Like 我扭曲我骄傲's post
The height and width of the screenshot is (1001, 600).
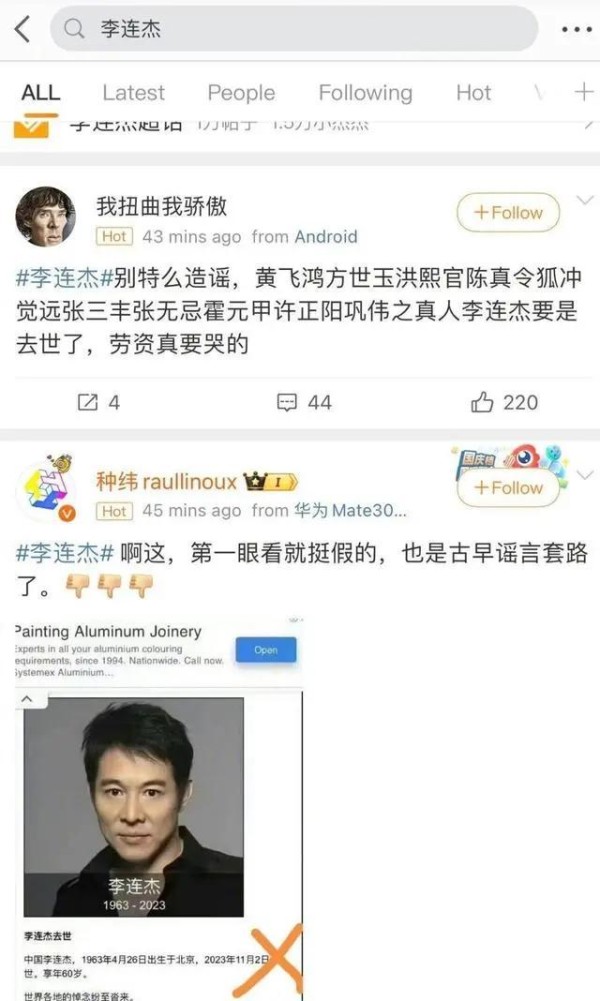pyautogui.click(x=504, y=402)
